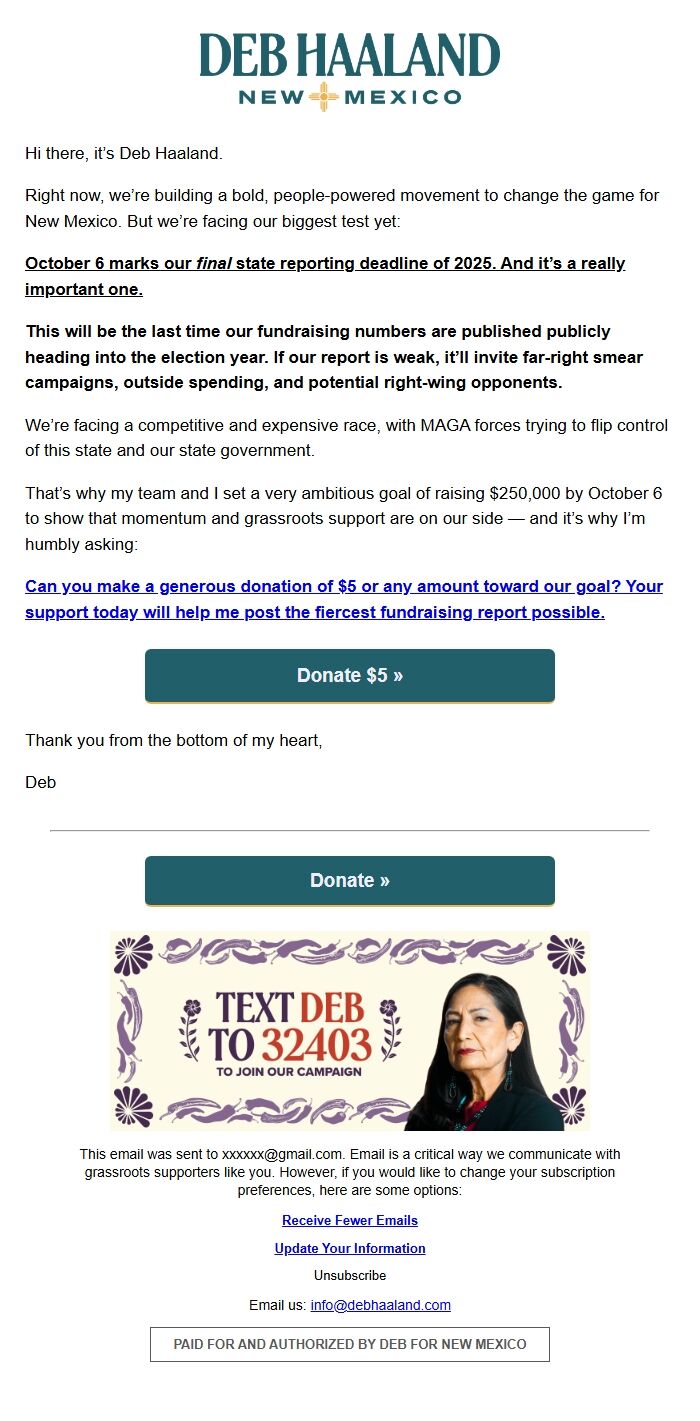Tap the Donate button below the divider

pyautogui.click(x=349, y=880)
